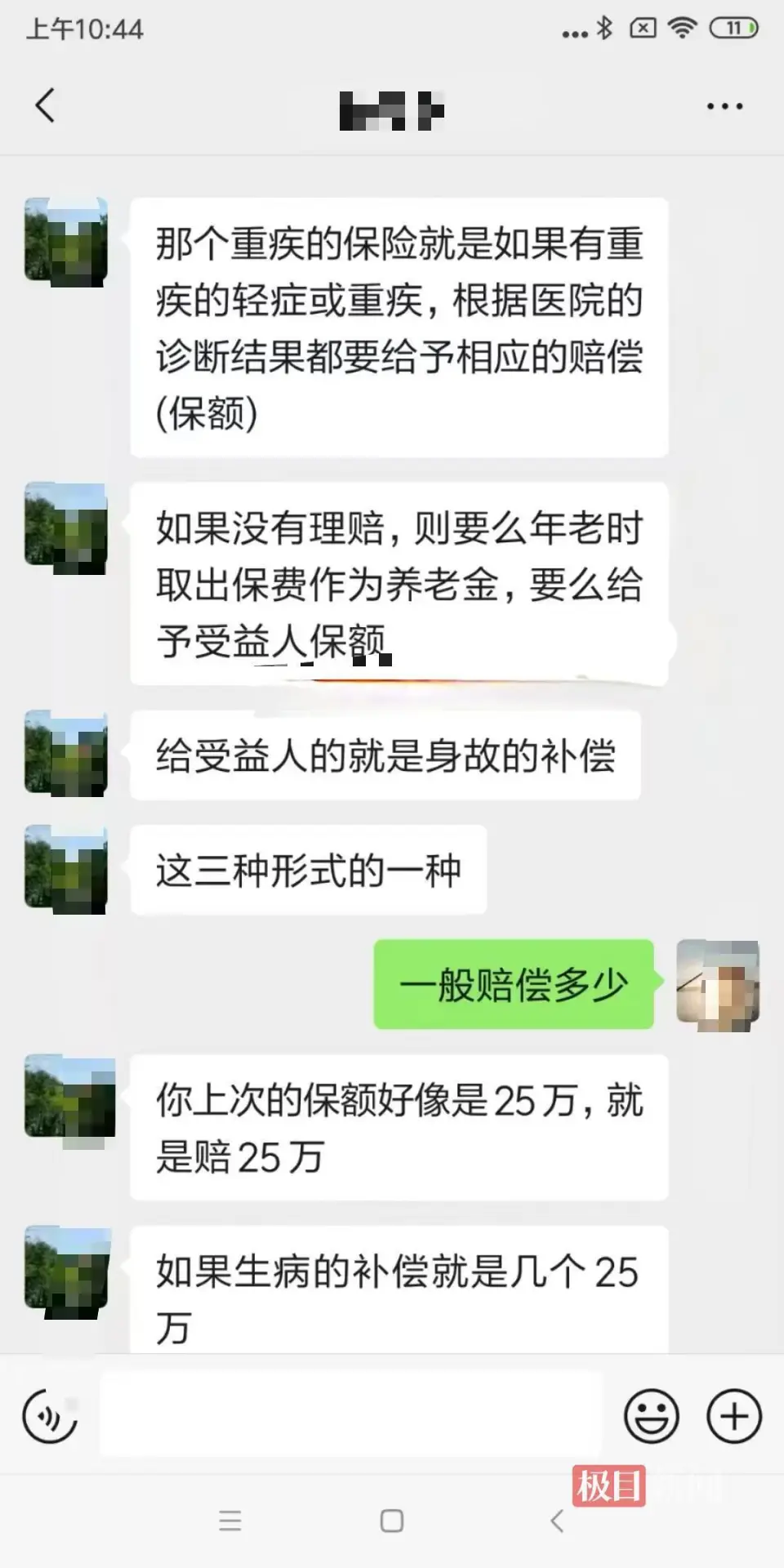
Task: Open the plus attachments menu
Action: click(x=733, y=1416)
